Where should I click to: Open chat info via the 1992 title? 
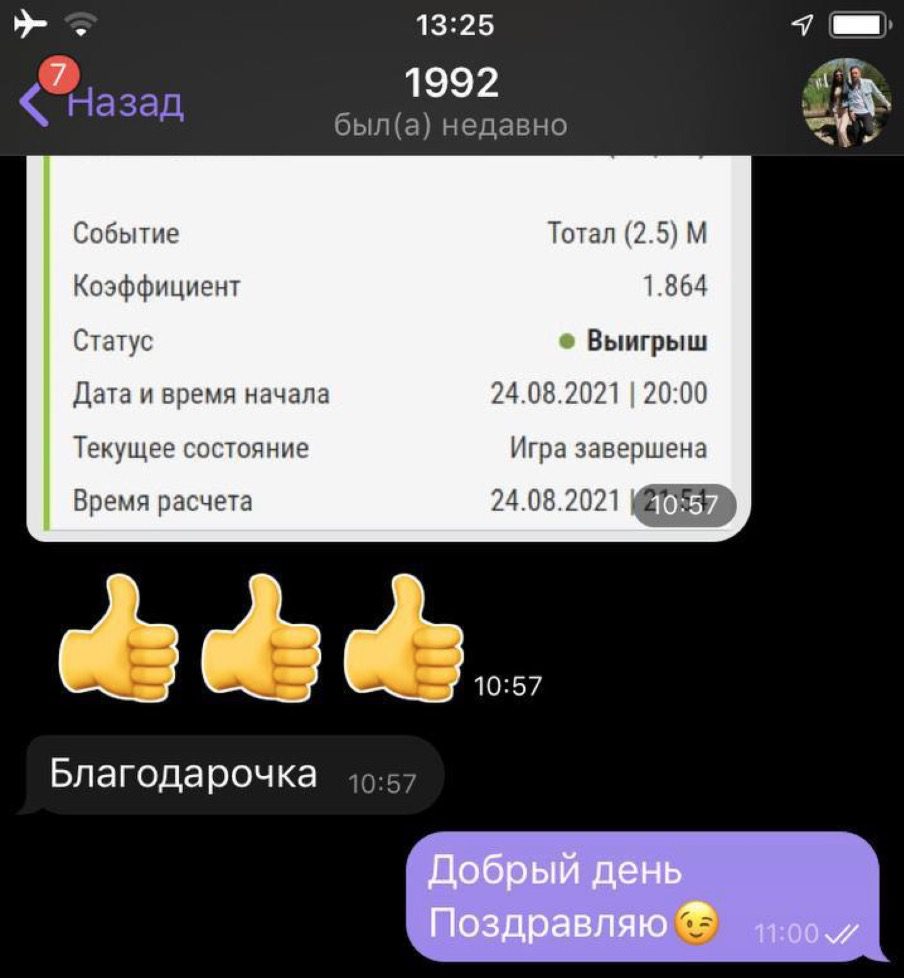tap(452, 84)
